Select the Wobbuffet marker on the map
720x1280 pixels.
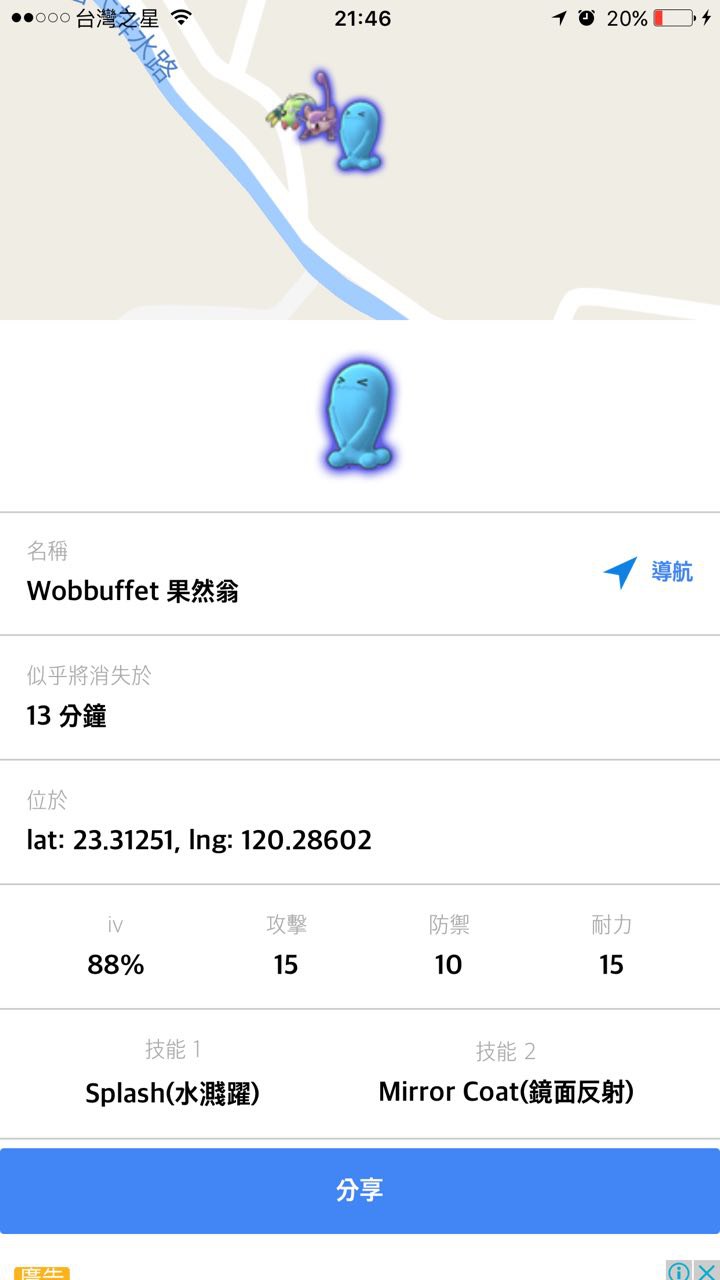click(x=358, y=136)
